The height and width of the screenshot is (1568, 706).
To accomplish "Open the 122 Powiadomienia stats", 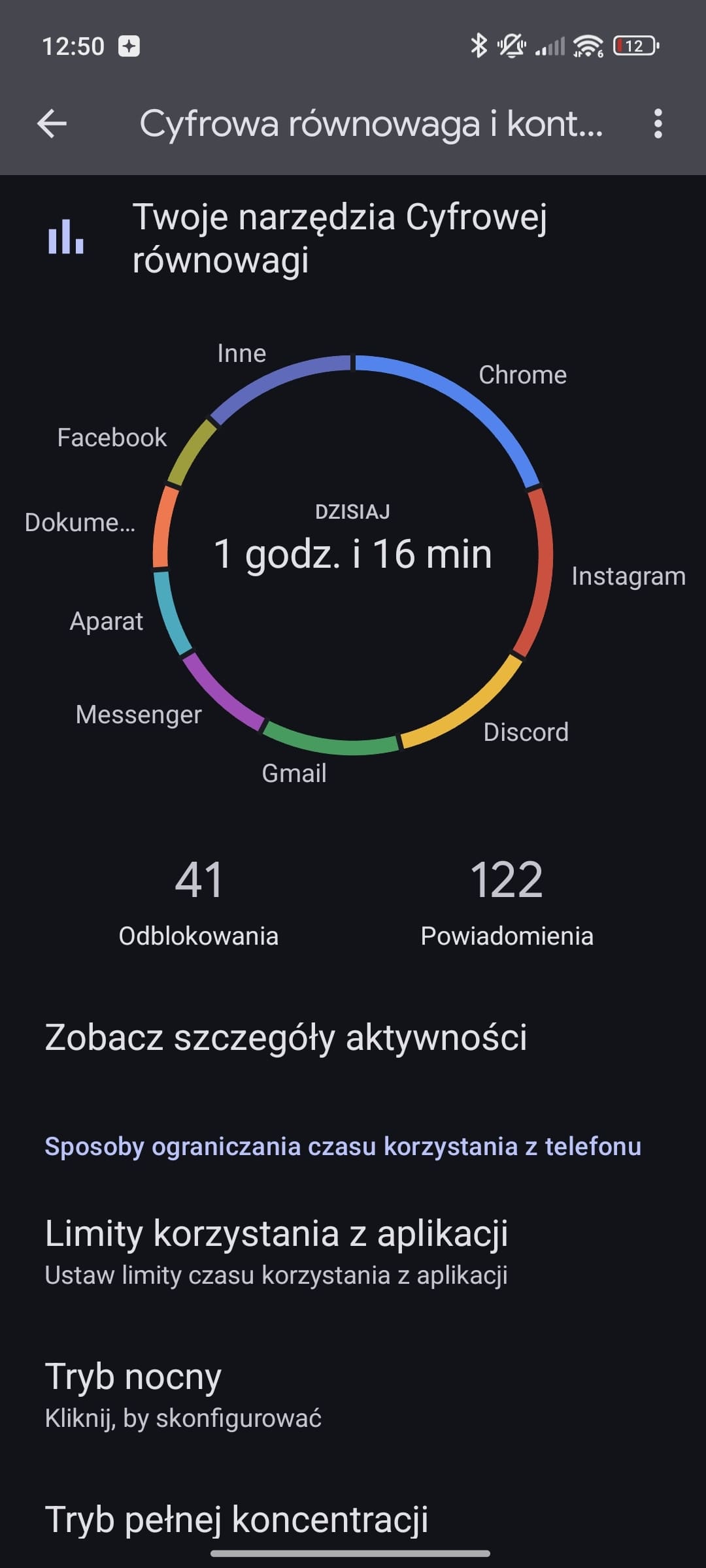I will pyautogui.click(x=507, y=902).
